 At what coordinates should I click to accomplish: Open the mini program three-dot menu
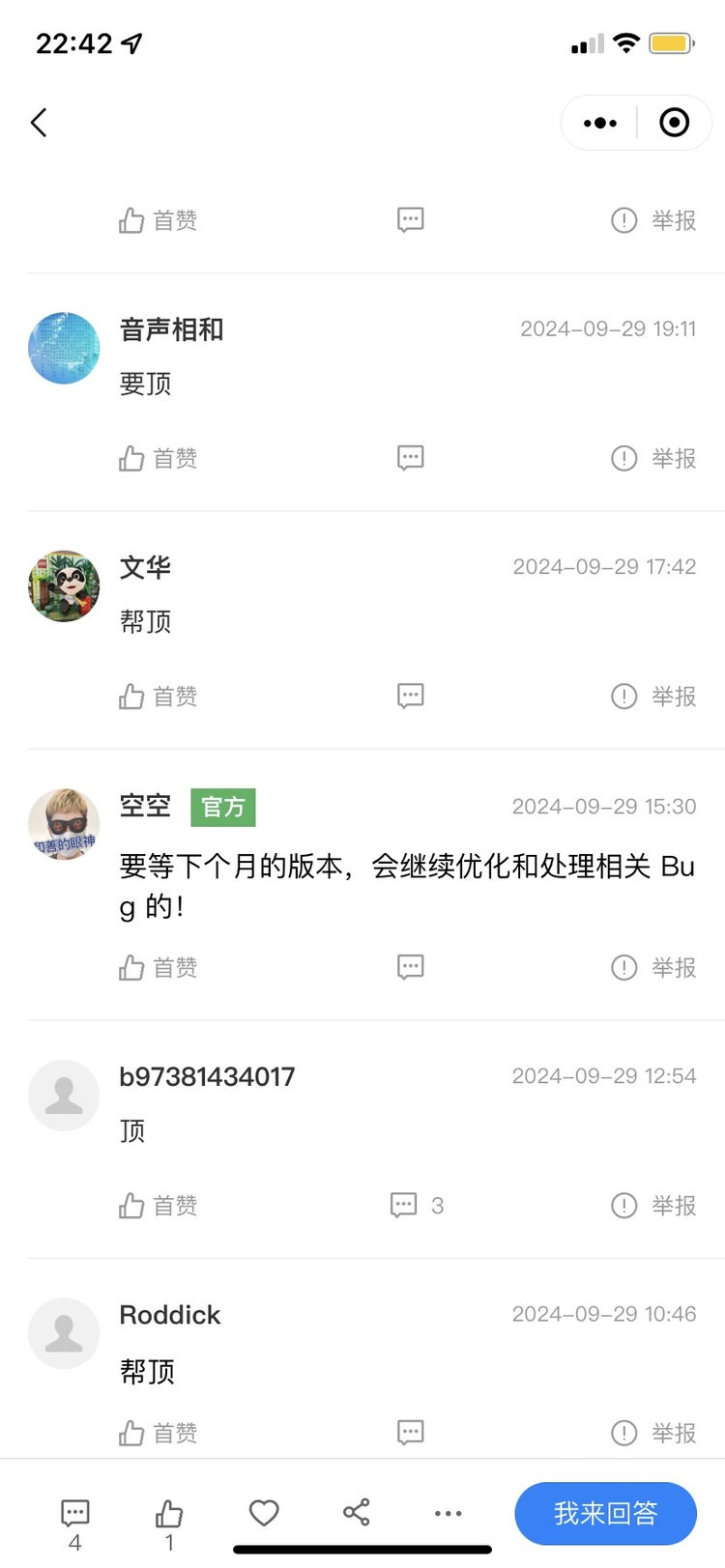(599, 123)
